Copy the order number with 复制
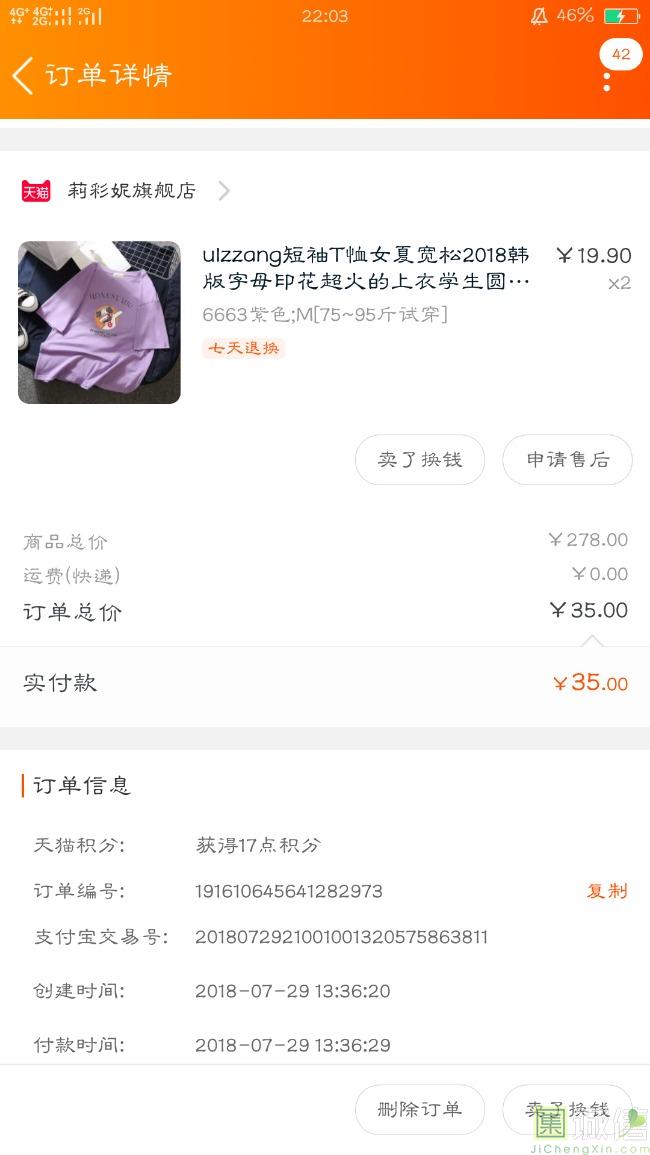The image size is (650, 1155). 606,891
